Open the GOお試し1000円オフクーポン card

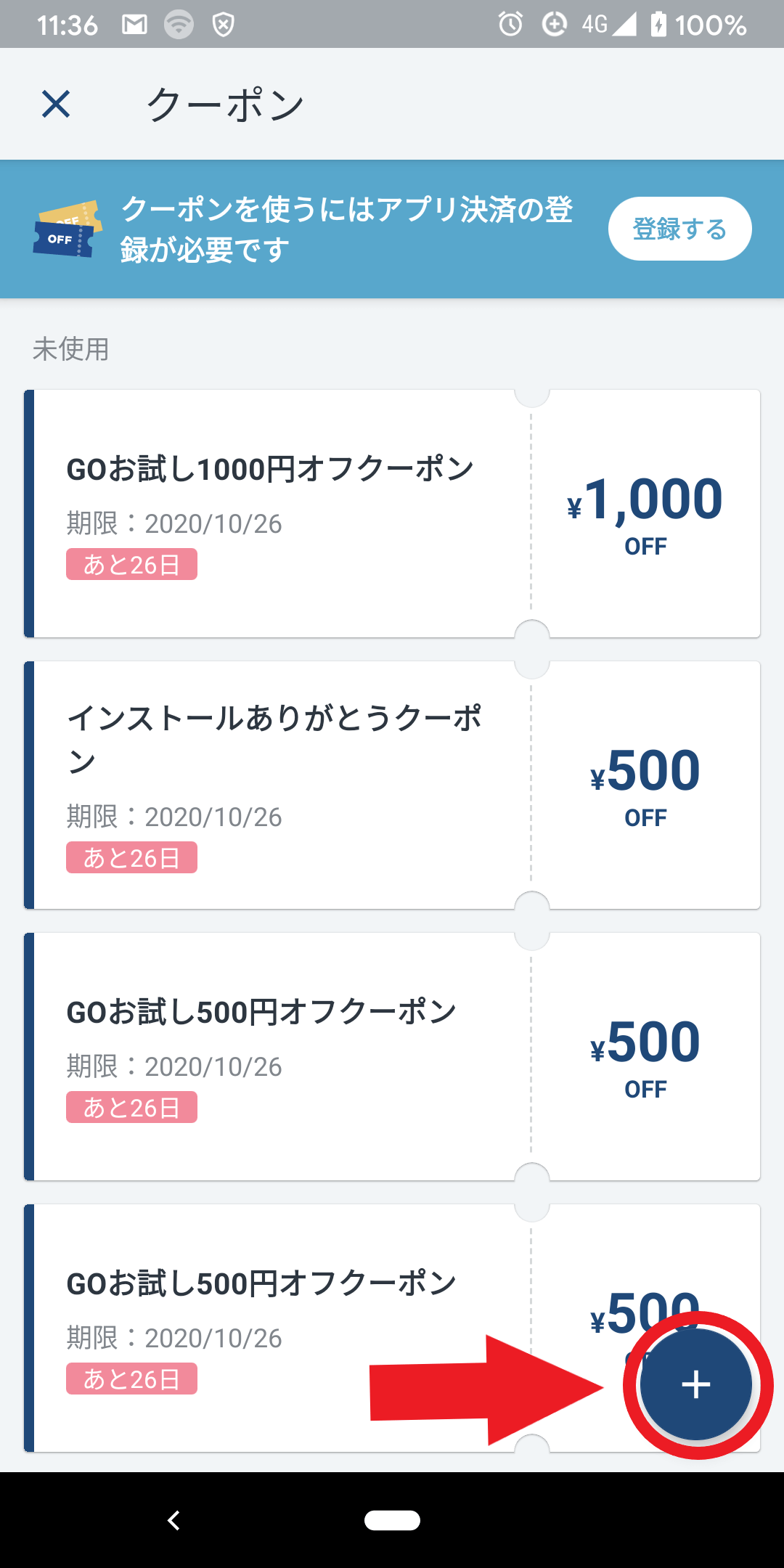point(392,513)
